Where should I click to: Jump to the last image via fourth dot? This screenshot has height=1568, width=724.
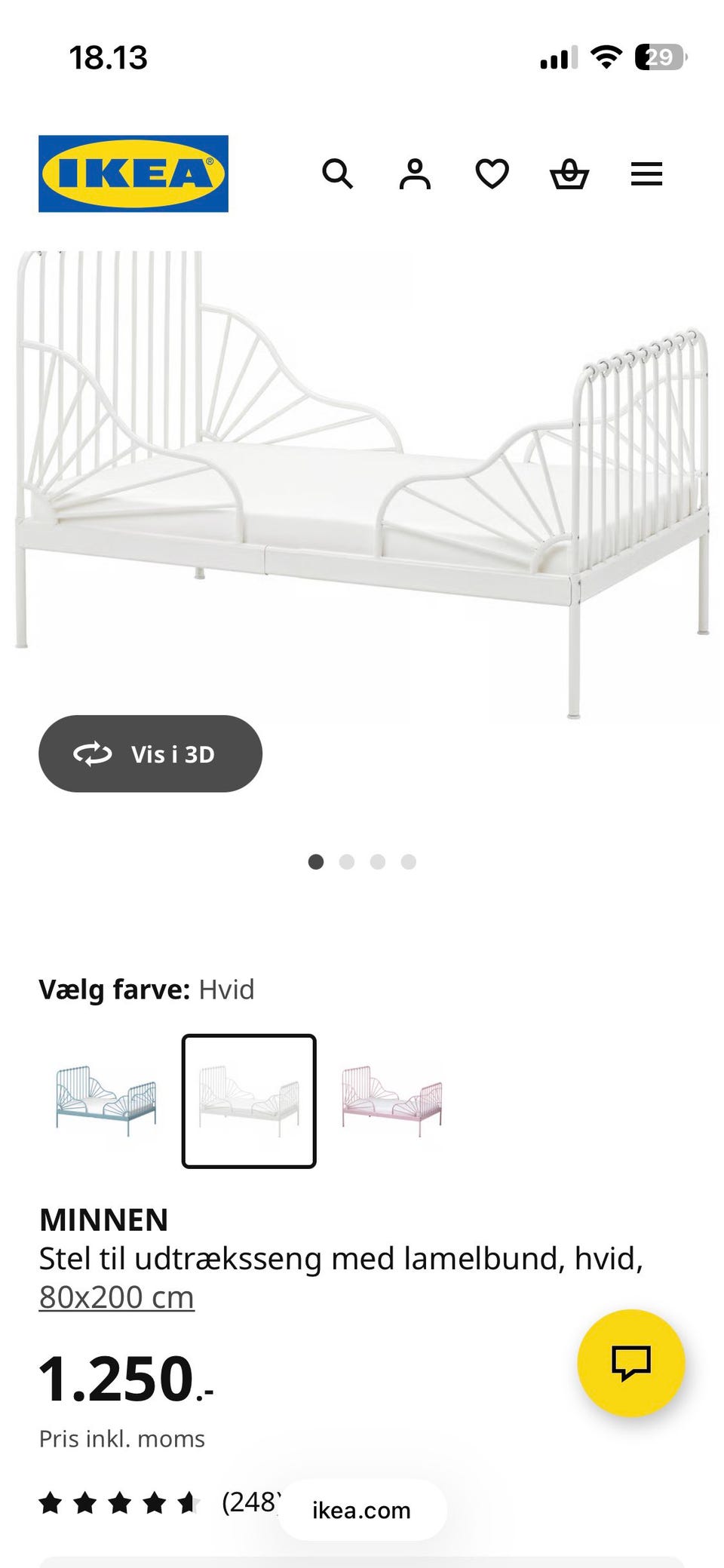coord(407,861)
